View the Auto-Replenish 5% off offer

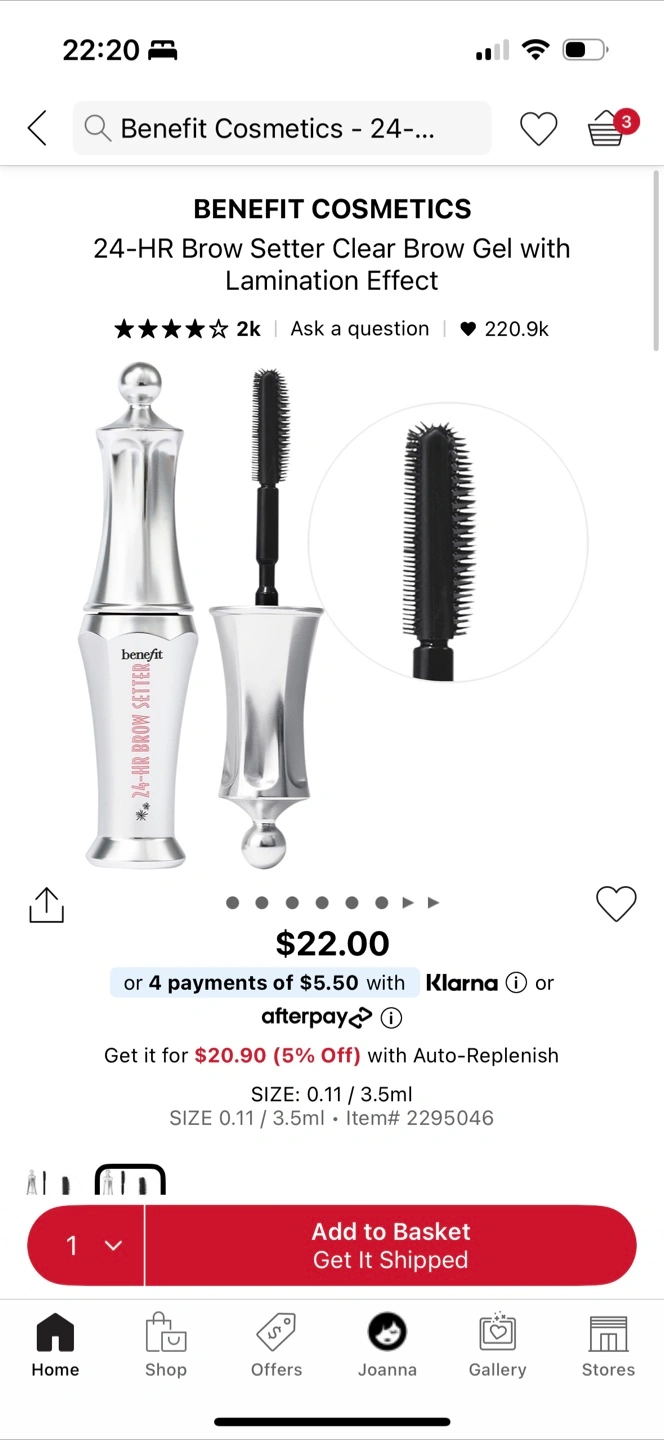[331, 1055]
